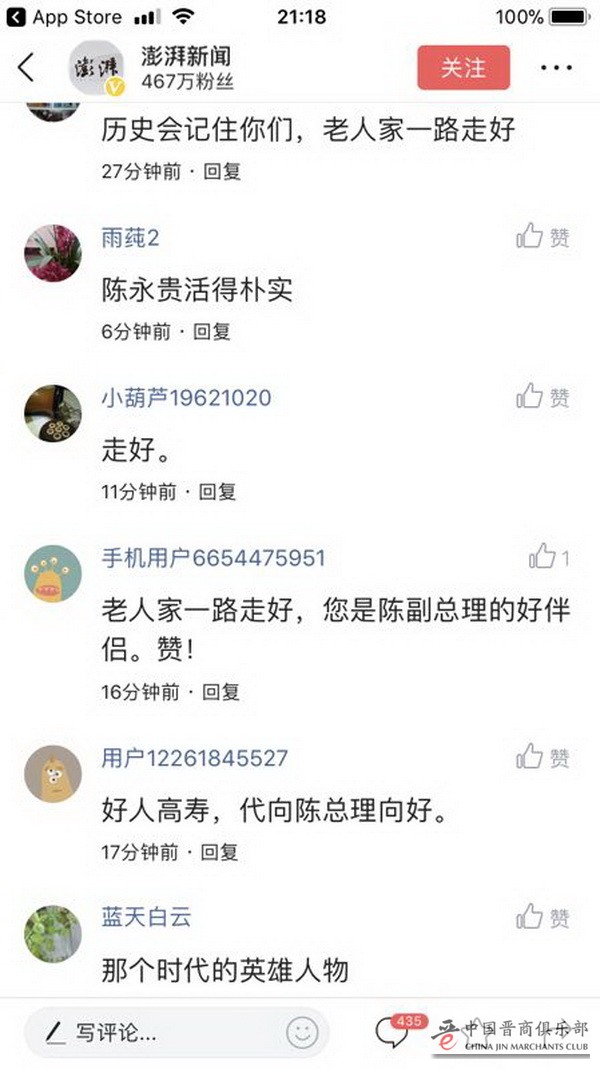The width and height of the screenshot is (600, 1069).
Task: Follow 澎湃新闻 with the 关注 button
Action: pyautogui.click(x=463, y=67)
